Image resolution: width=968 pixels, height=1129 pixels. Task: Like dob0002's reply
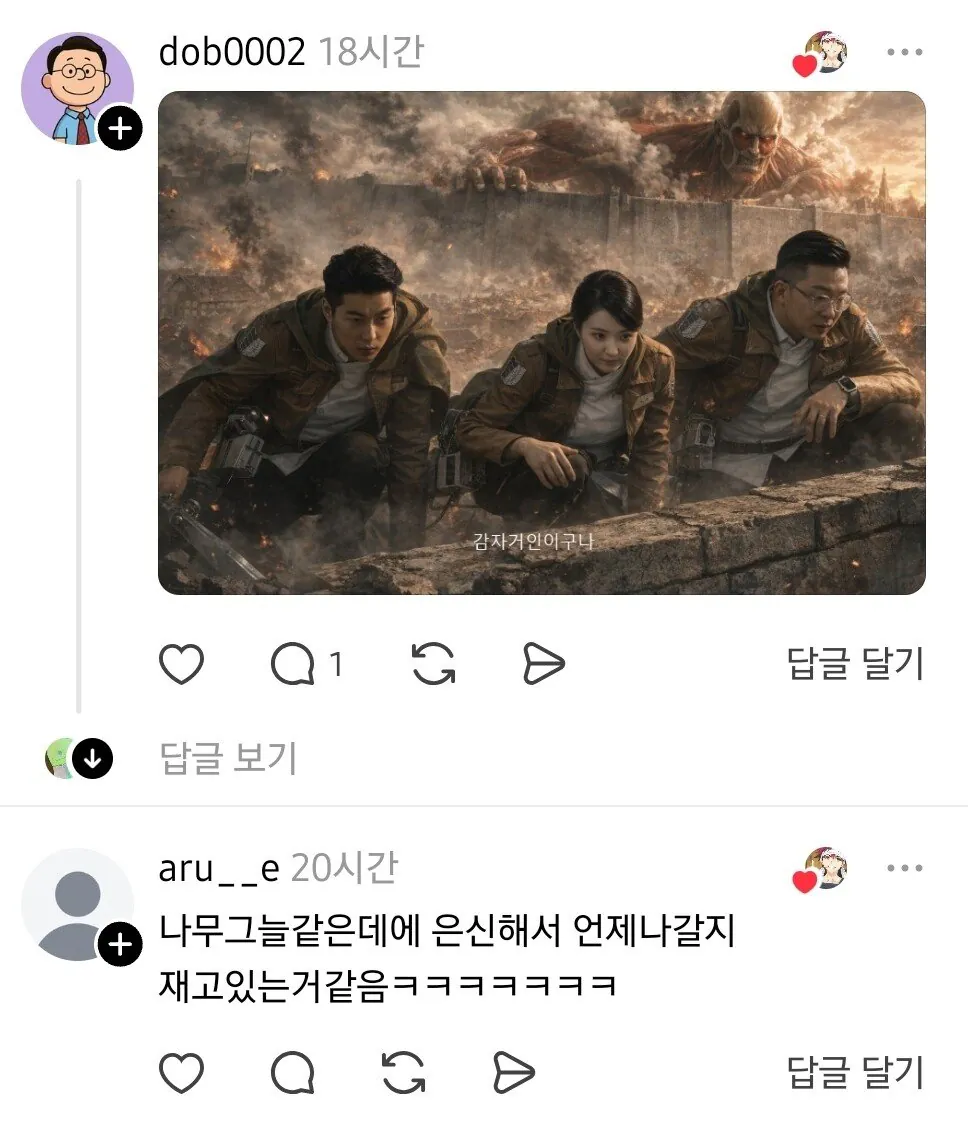182,664
